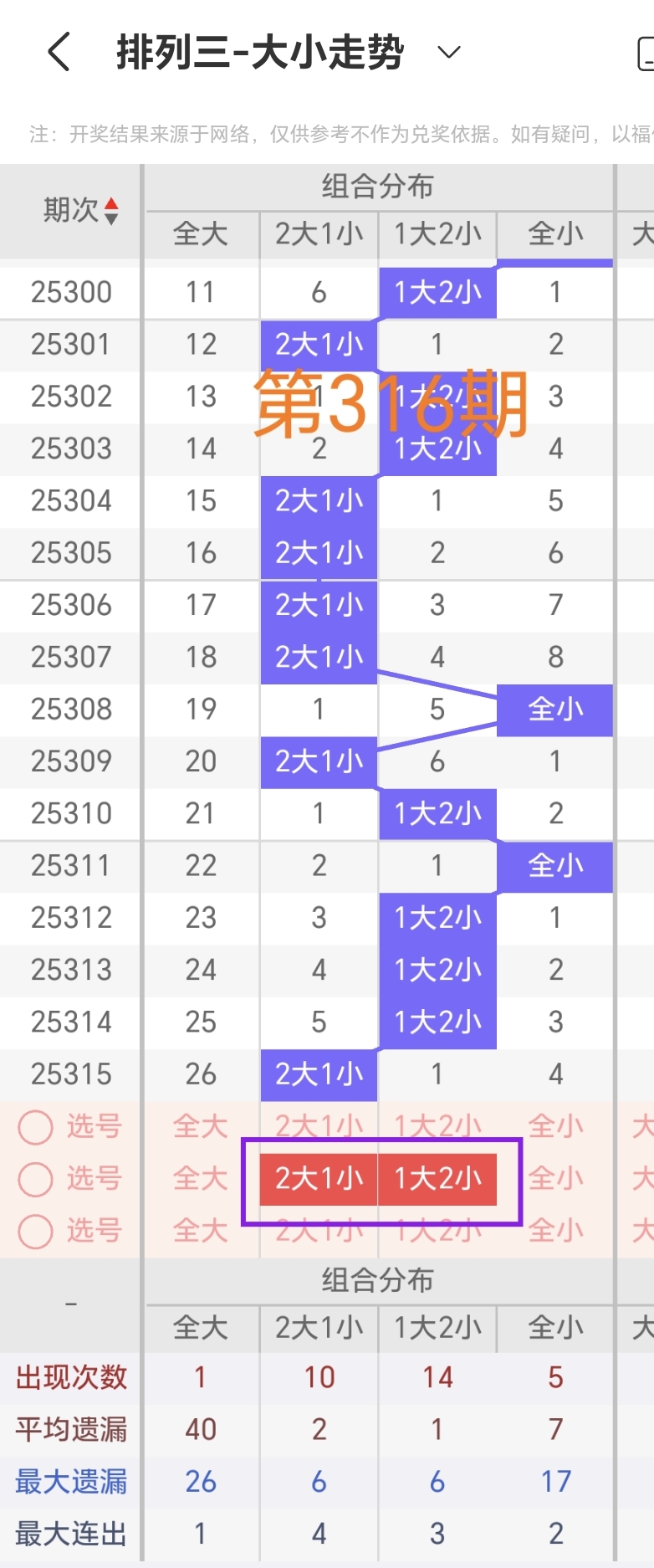Viewport: 654px width, 1568px height.
Task: Select the 全小 column header
Action: tap(555, 235)
